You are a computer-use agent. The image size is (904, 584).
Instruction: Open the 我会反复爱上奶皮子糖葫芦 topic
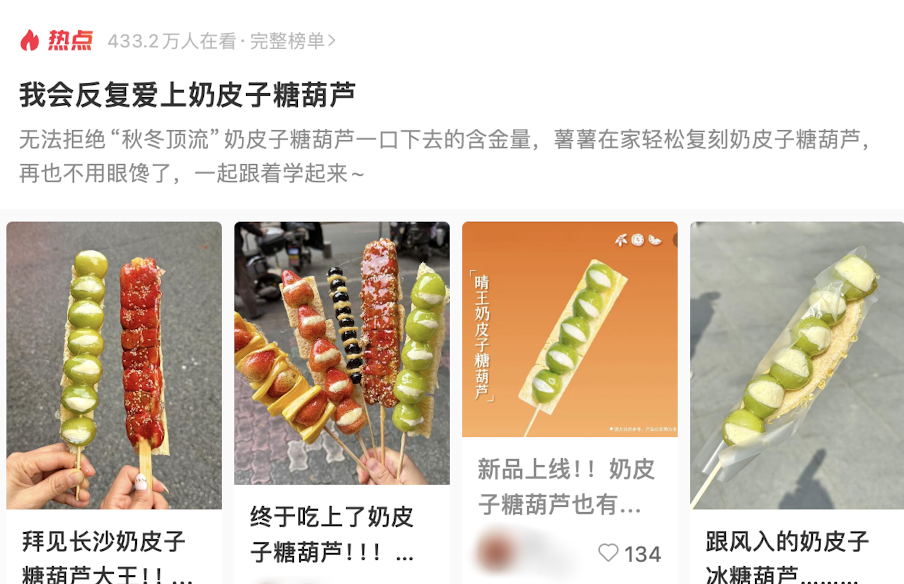(188, 95)
